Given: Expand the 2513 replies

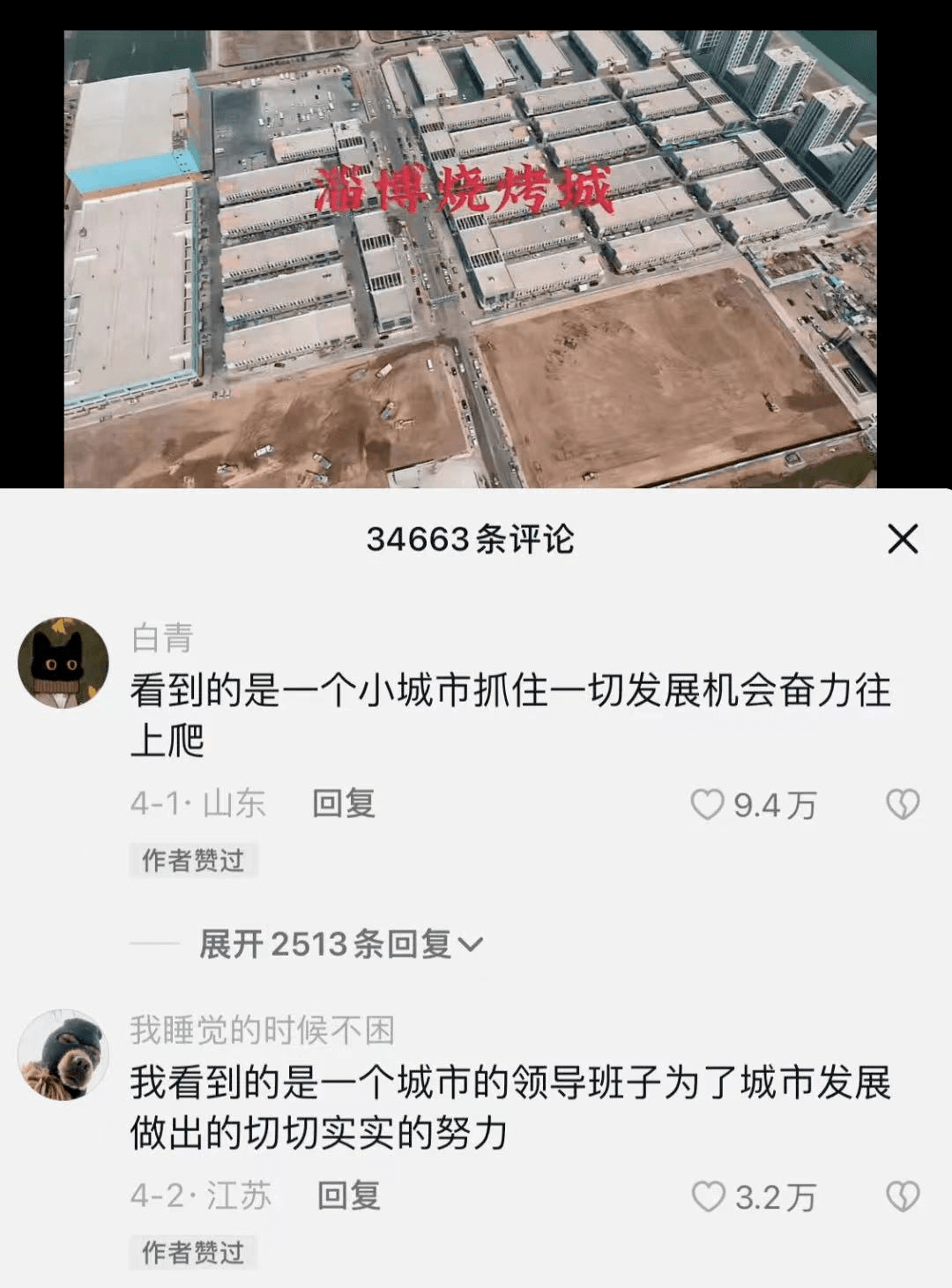Looking at the screenshot, I should click(x=340, y=944).
